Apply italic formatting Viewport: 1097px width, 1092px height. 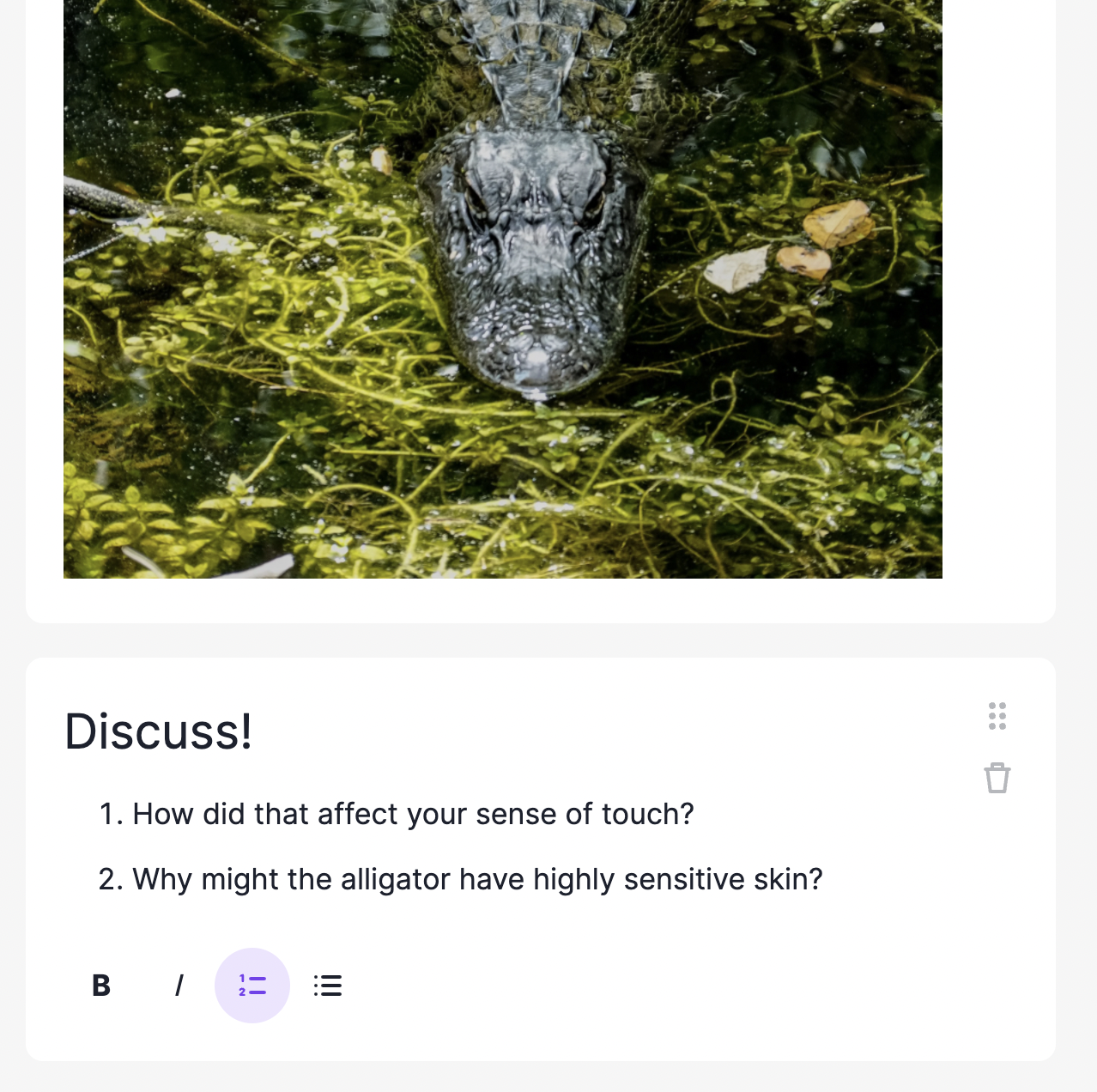(x=179, y=986)
